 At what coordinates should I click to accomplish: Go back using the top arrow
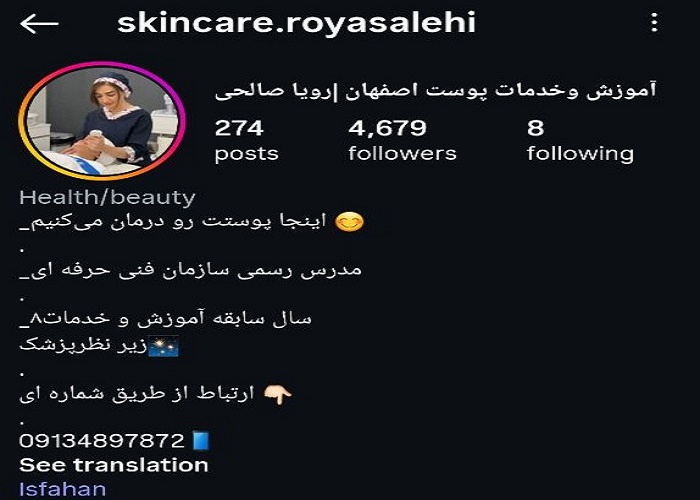39,23
